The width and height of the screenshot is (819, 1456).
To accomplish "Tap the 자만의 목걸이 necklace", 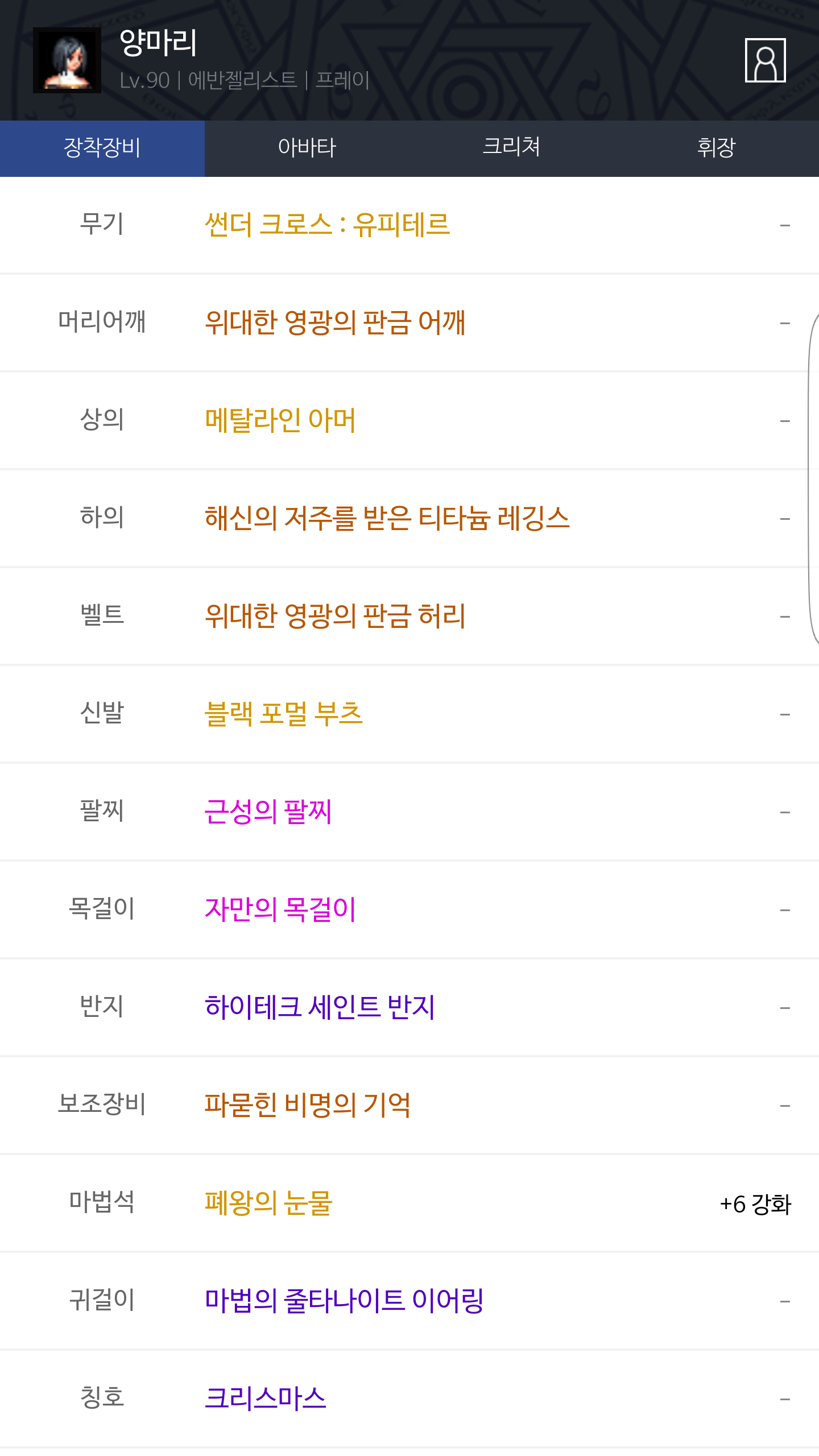I will click(280, 909).
